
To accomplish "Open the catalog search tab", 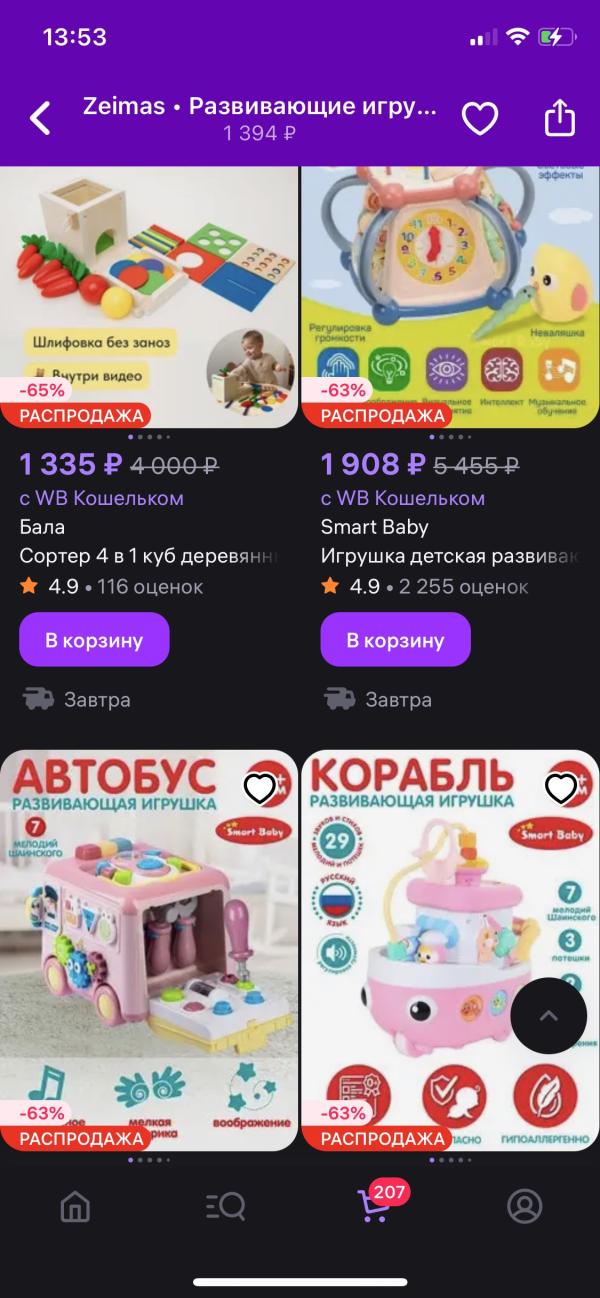I will click(225, 1207).
